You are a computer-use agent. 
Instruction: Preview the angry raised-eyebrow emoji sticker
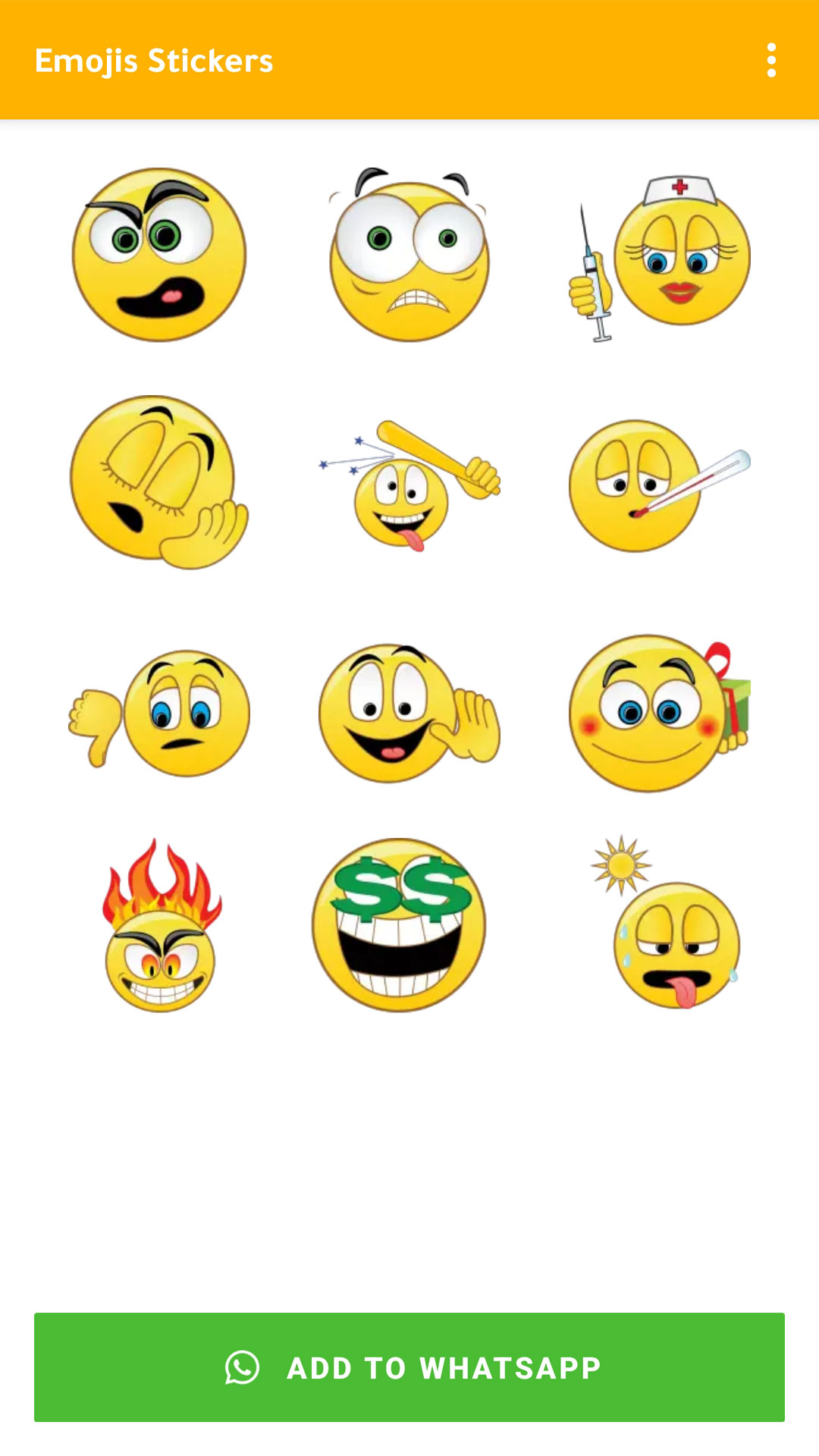point(159,255)
